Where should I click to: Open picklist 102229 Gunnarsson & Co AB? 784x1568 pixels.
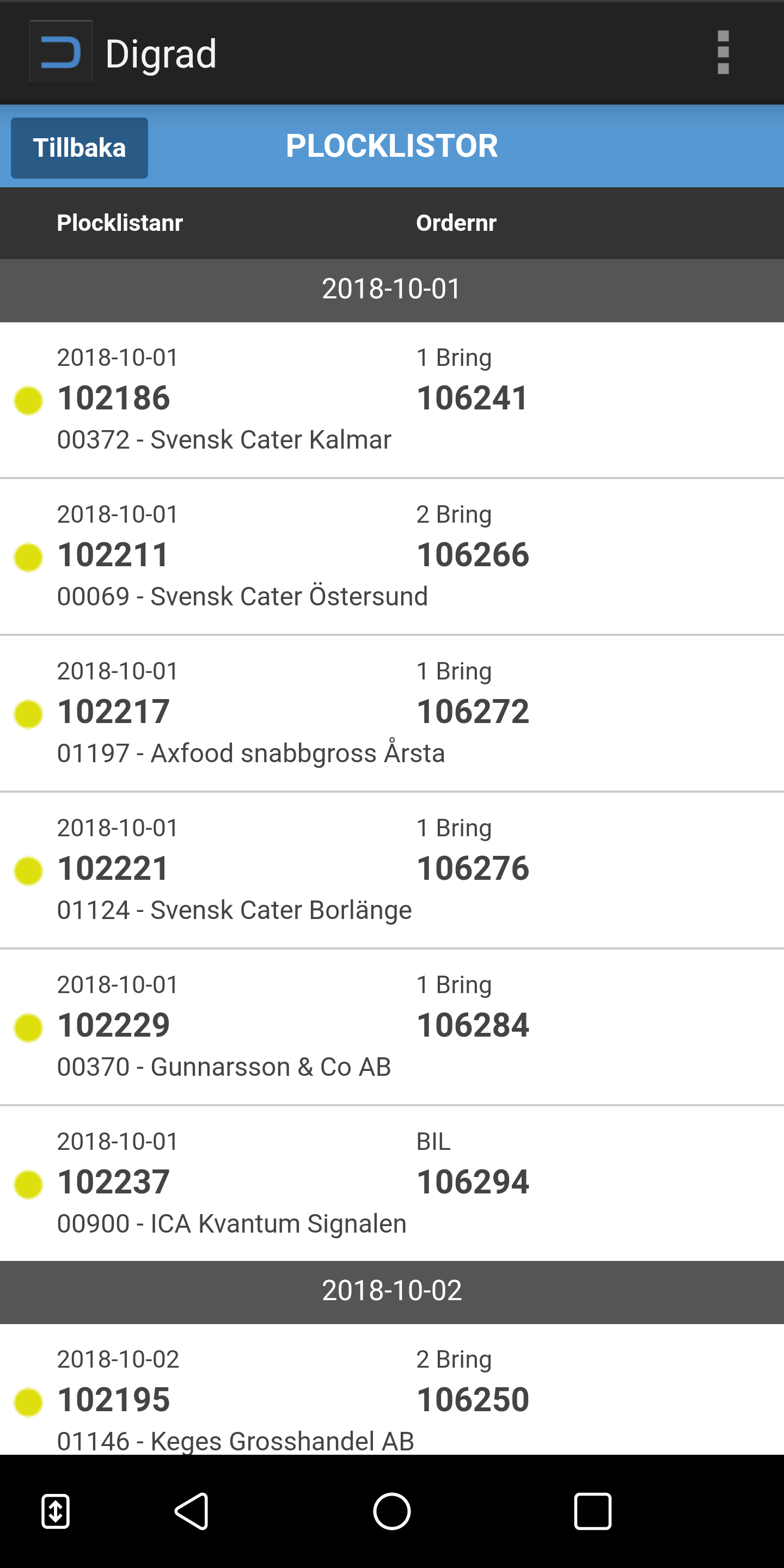392,1027
